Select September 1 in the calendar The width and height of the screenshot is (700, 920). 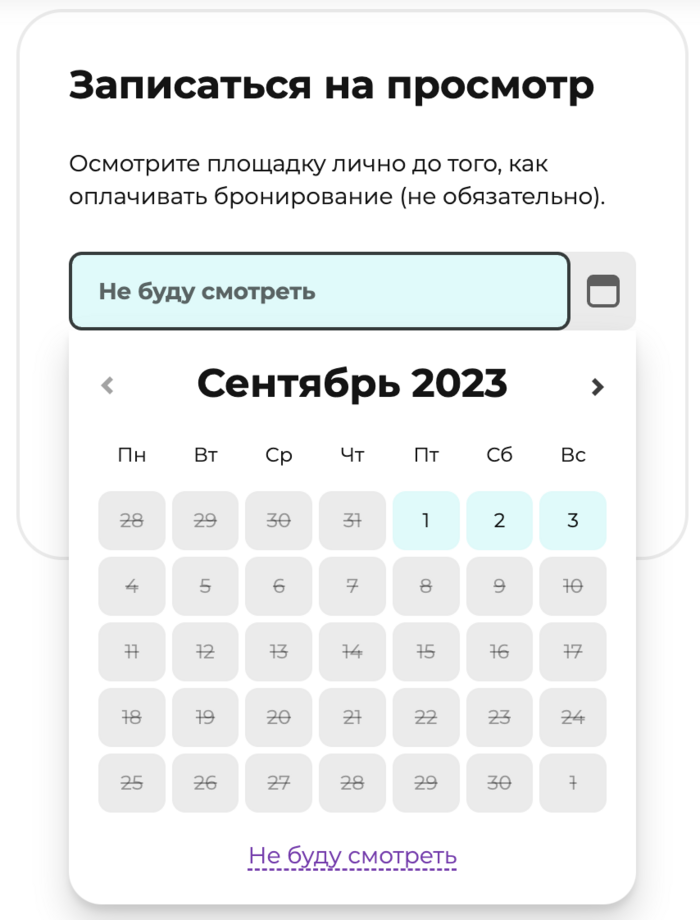426,520
